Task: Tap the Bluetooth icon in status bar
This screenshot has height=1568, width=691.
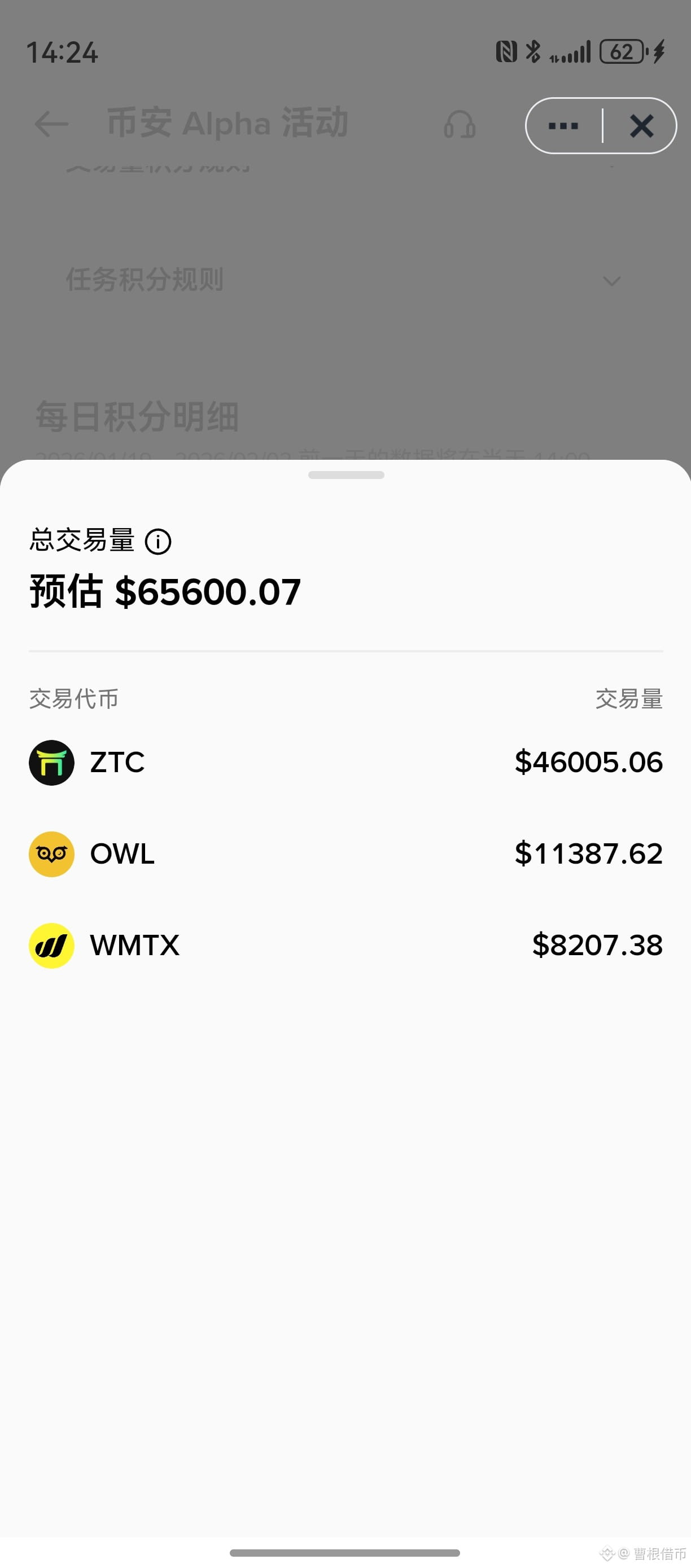Action: point(533,52)
